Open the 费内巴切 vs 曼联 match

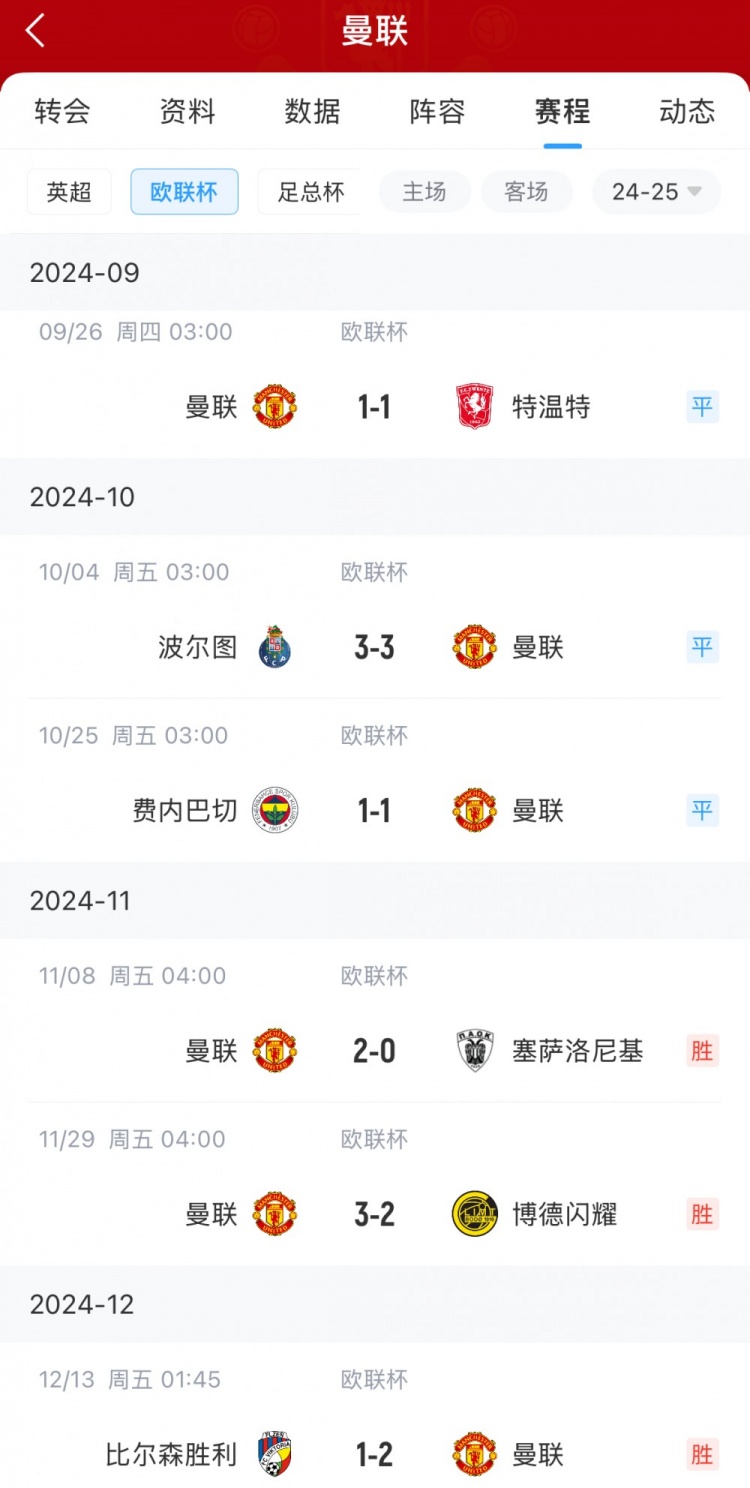click(x=375, y=810)
